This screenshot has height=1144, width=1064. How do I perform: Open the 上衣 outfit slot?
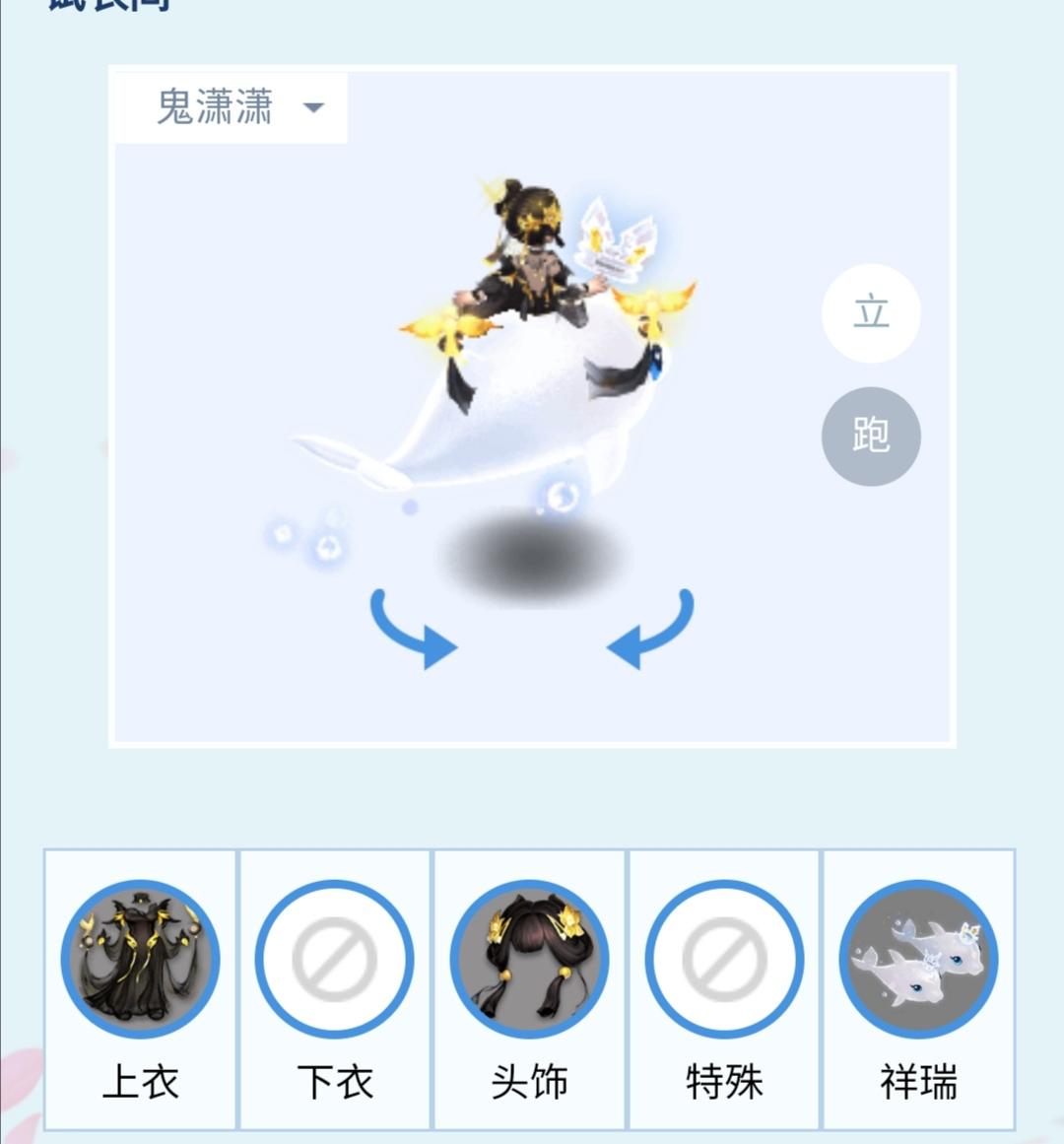[140, 959]
